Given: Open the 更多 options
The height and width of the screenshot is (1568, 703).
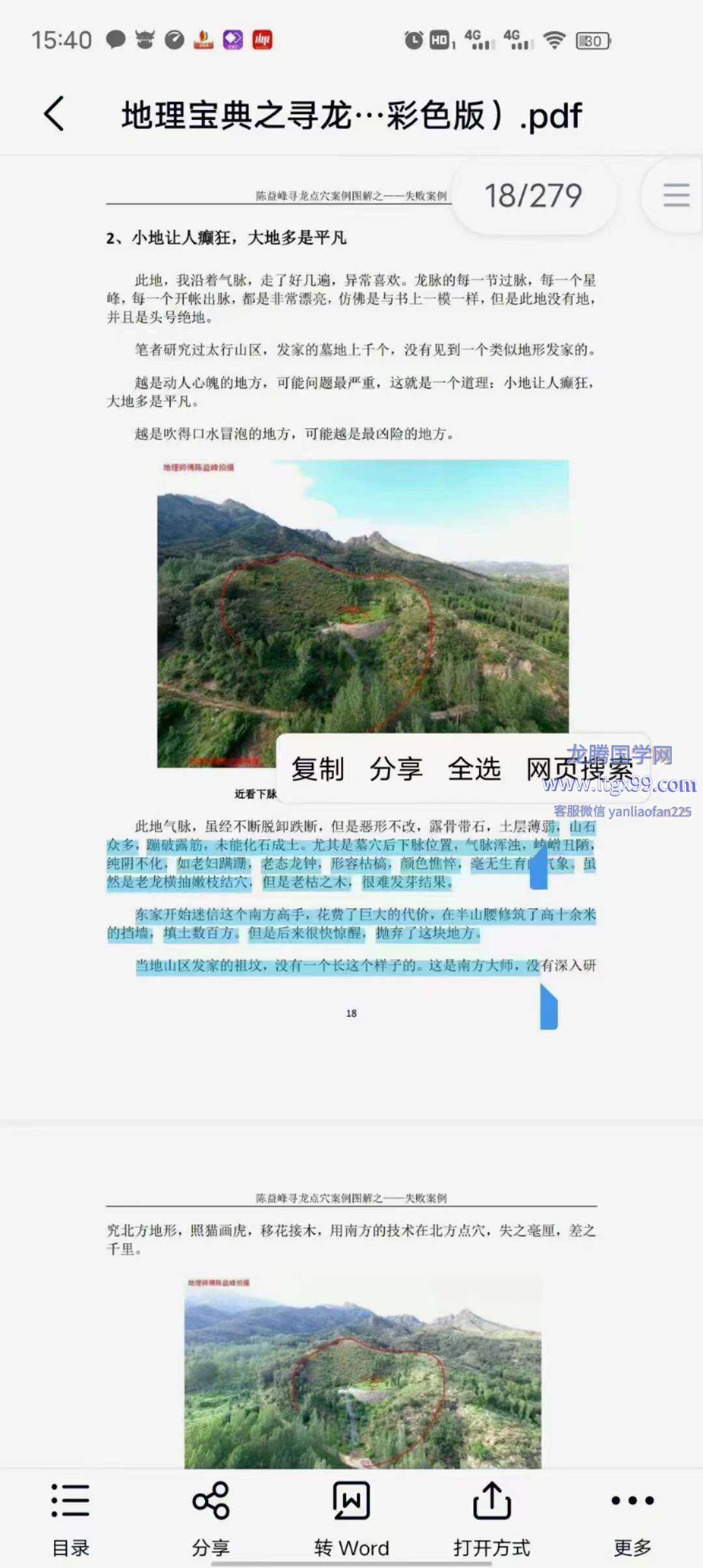Looking at the screenshot, I should point(632,1519).
